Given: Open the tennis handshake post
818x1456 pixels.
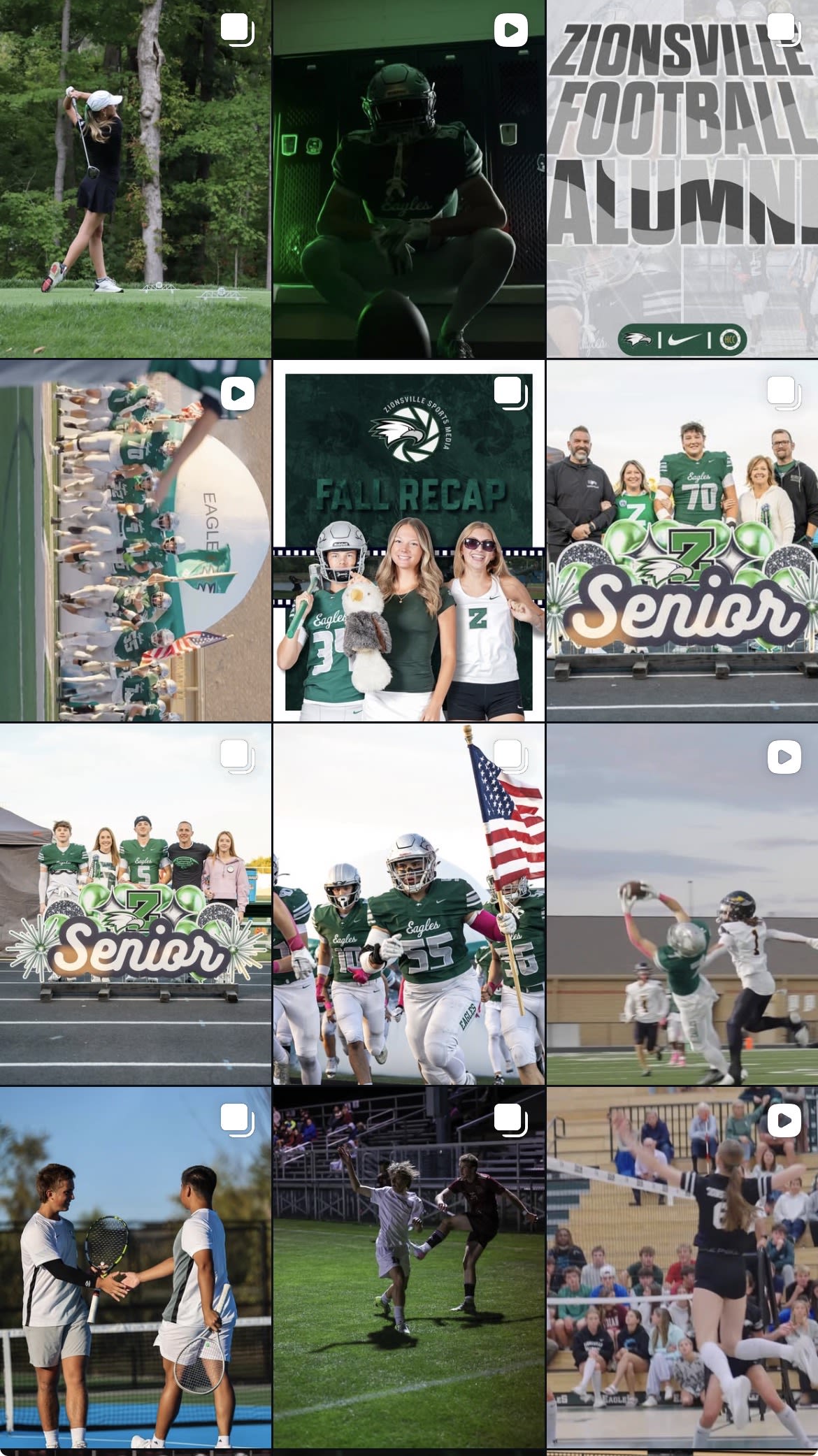Looking at the screenshot, I should tap(135, 1267).
